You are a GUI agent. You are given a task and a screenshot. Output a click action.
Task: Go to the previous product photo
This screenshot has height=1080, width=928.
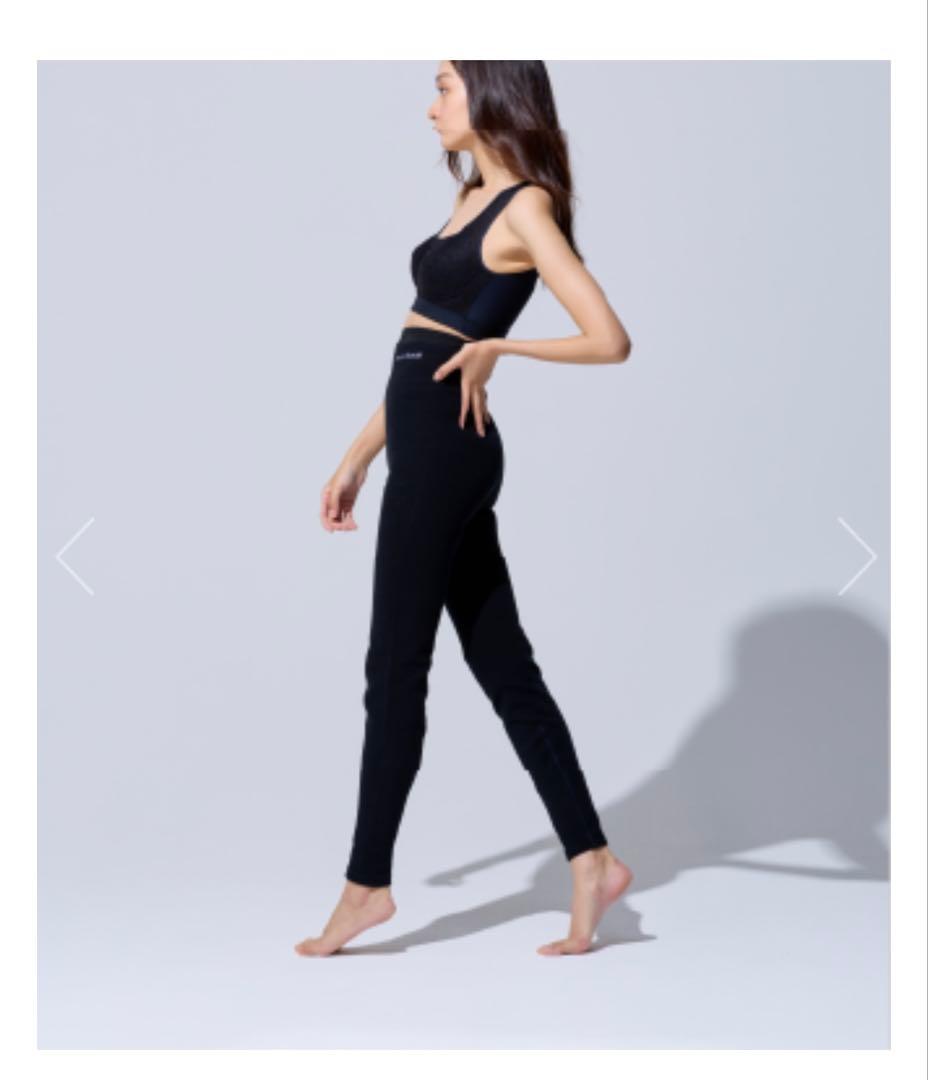[75, 556]
